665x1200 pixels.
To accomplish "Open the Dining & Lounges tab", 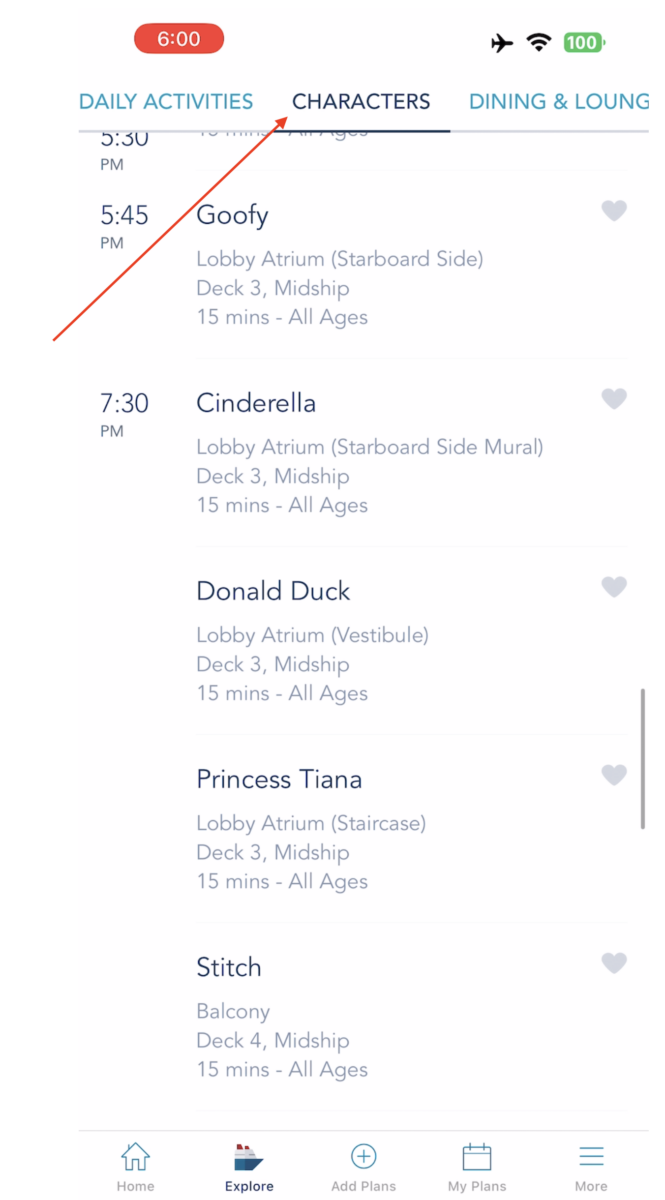I will [559, 101].
